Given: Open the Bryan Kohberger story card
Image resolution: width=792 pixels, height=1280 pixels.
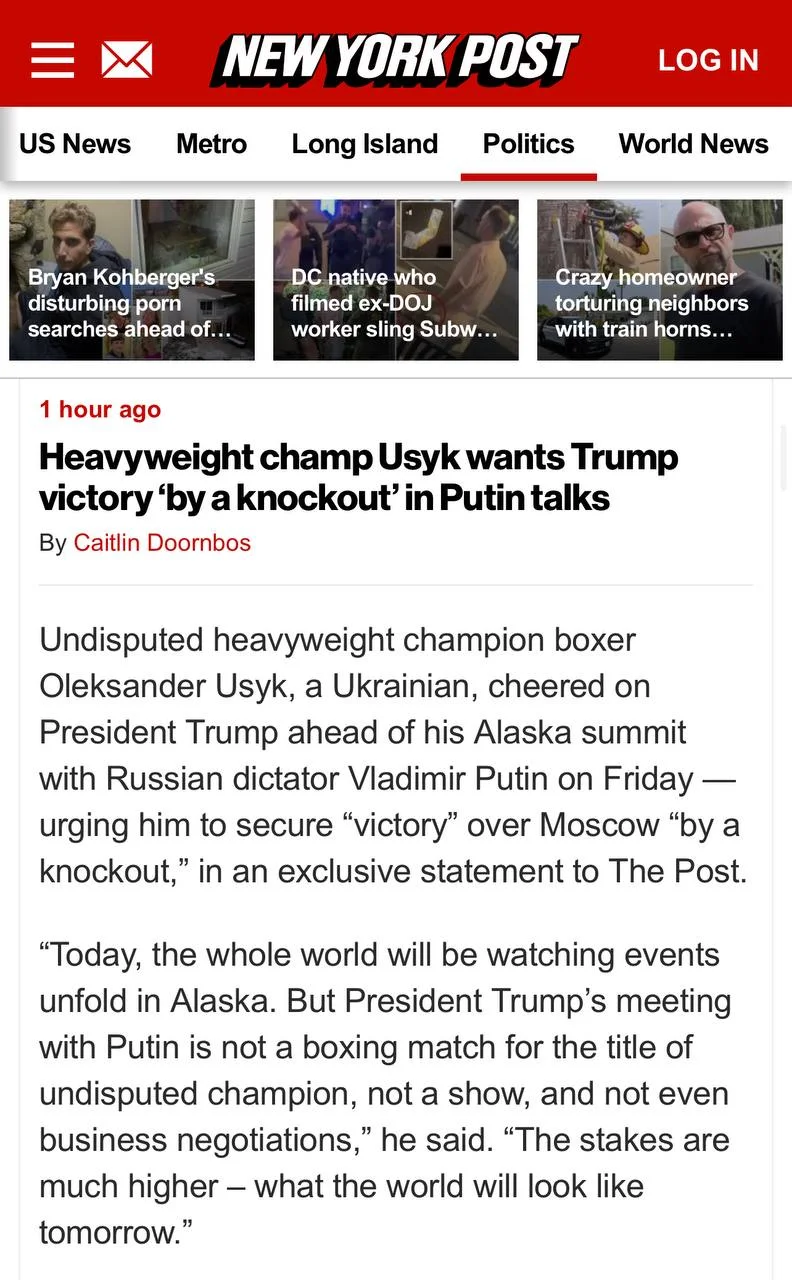Looking at the screenshot, I should tap(132, 279).
